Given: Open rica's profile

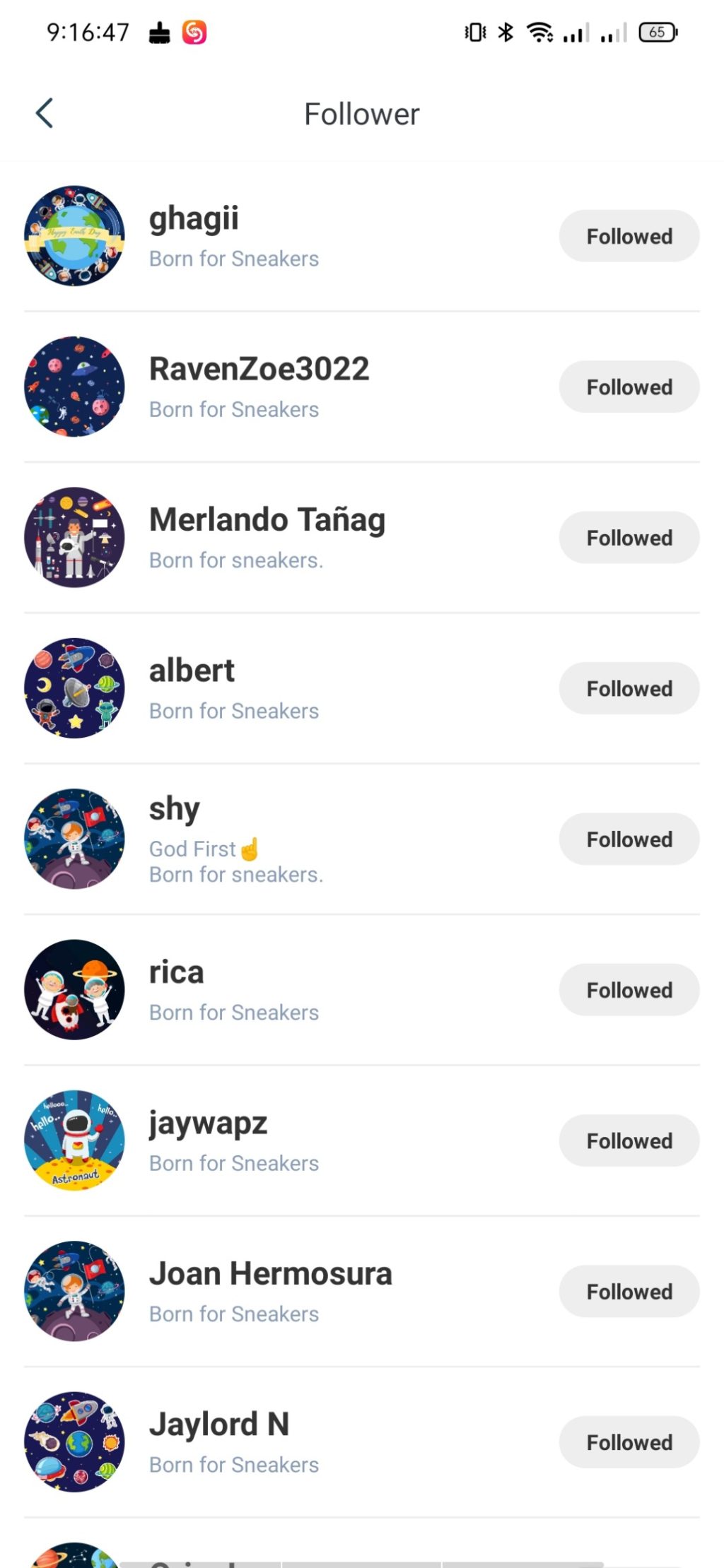Looking at the screenshot, I should (176, 973).
